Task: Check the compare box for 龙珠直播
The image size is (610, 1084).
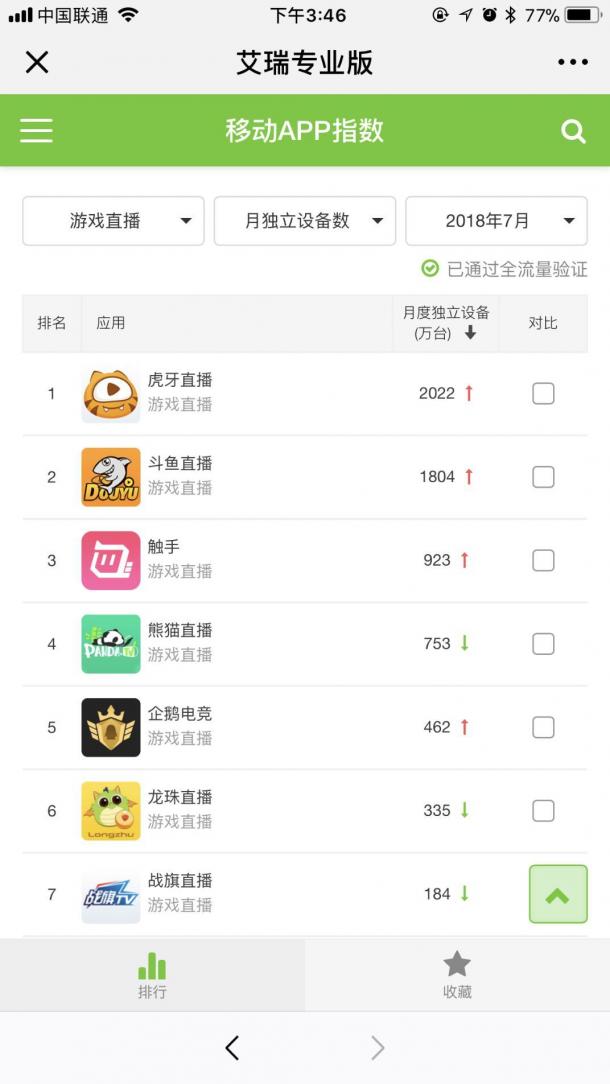Action: (x=543, y=811)
